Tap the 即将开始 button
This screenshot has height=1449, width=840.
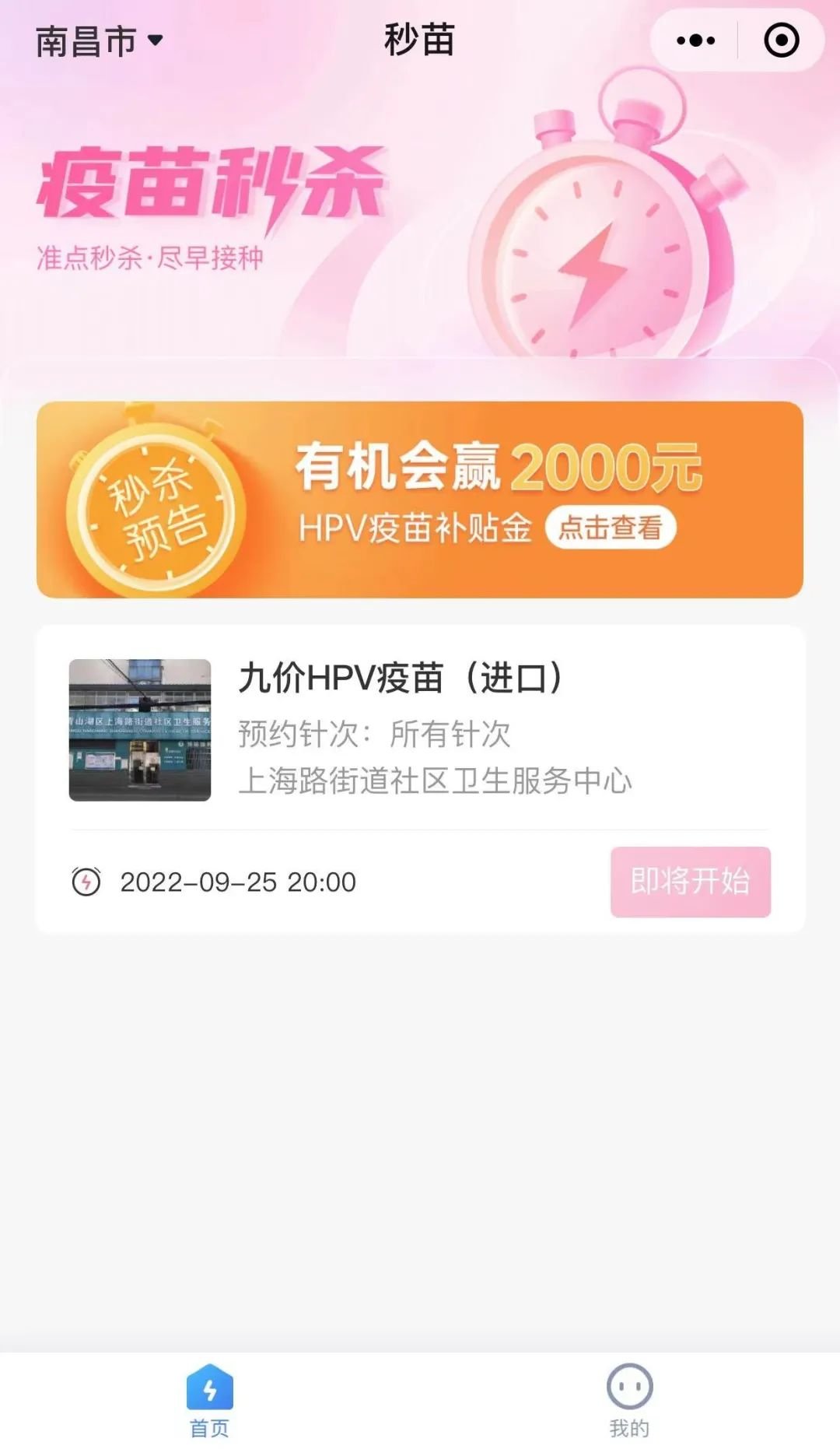(690, 882)
